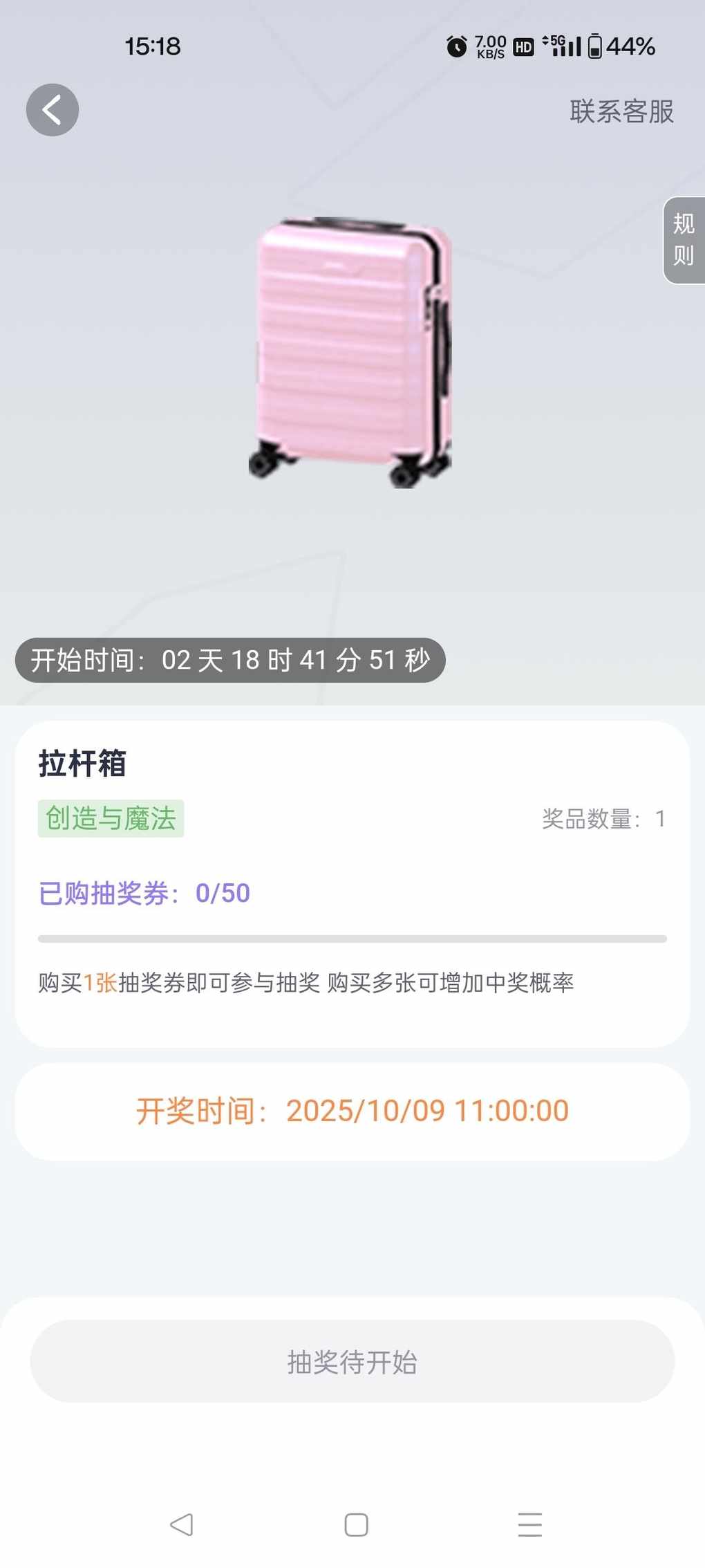Open 联系客服 customer service

click(621, 111)
